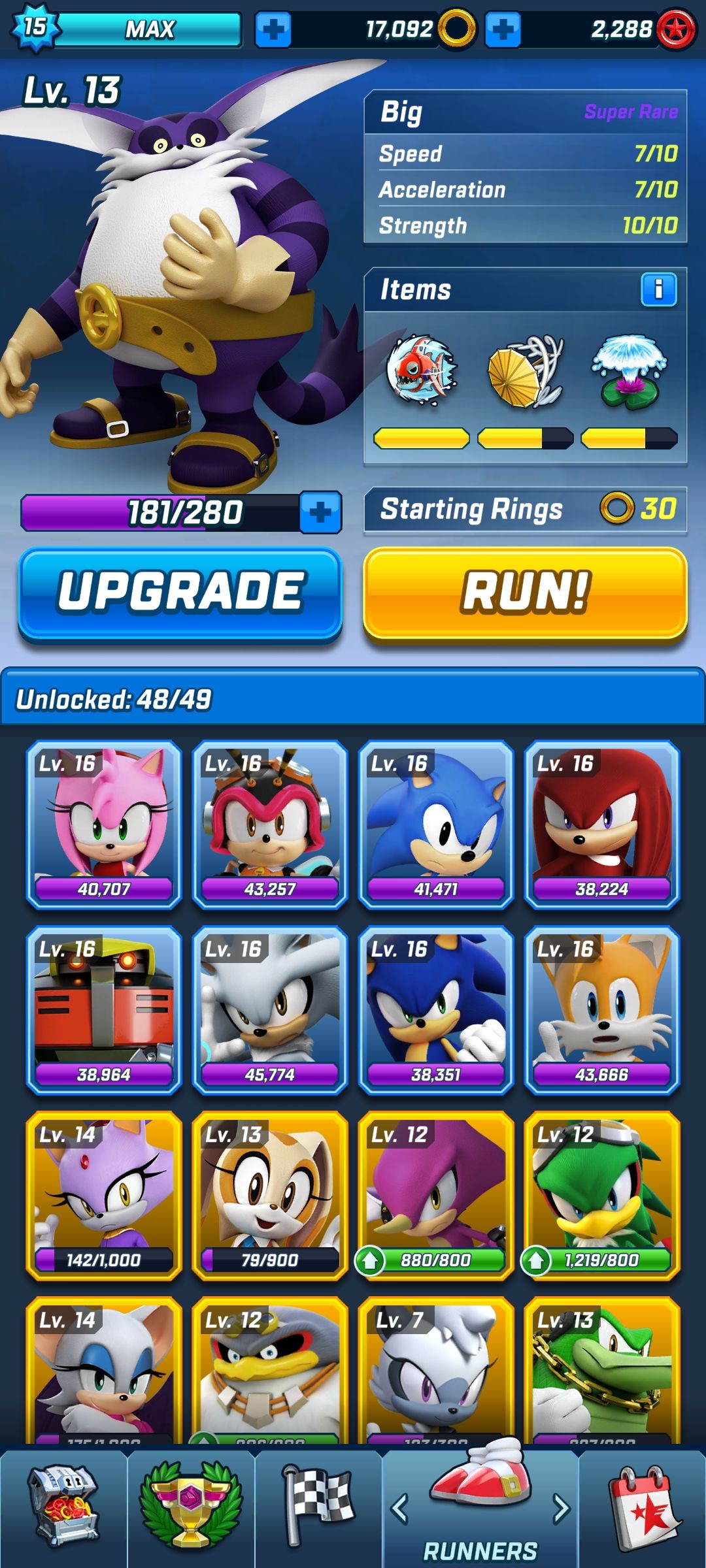Select the water lily item icon
This screenshot has height=1568, width=706.
tap(628, 372)
